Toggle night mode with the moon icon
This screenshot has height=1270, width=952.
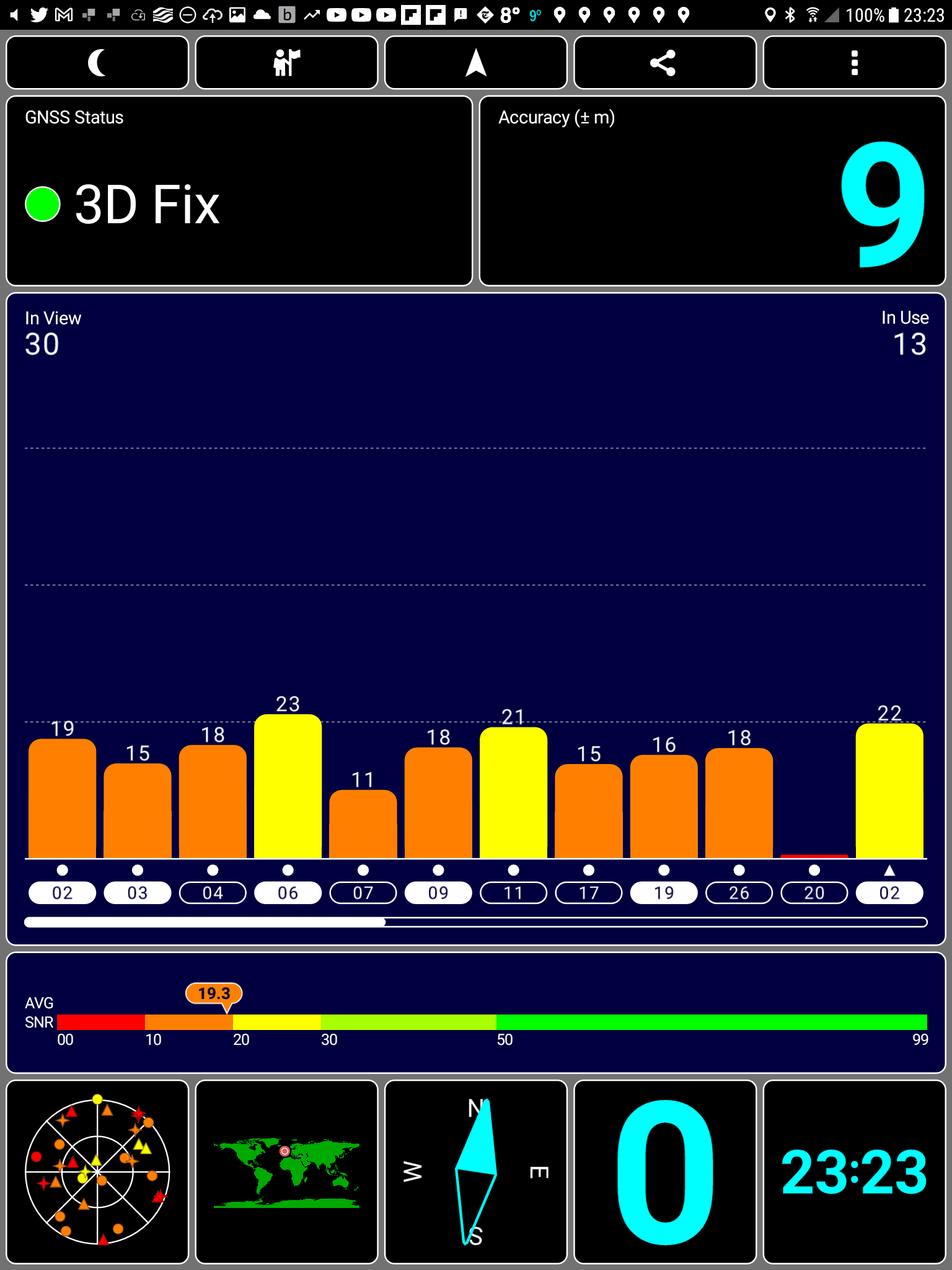(x=97, y=63)
